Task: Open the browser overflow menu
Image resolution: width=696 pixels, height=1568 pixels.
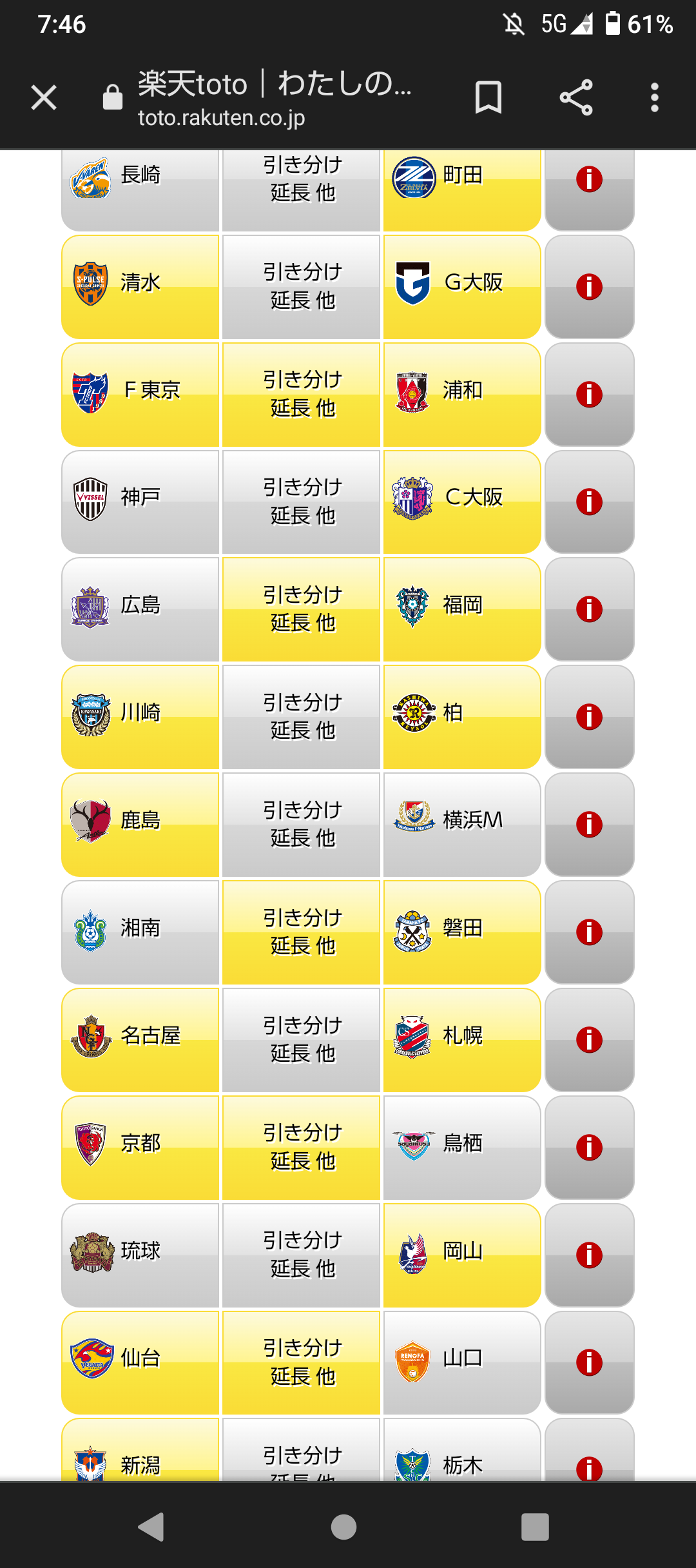Action: point(654,98)
